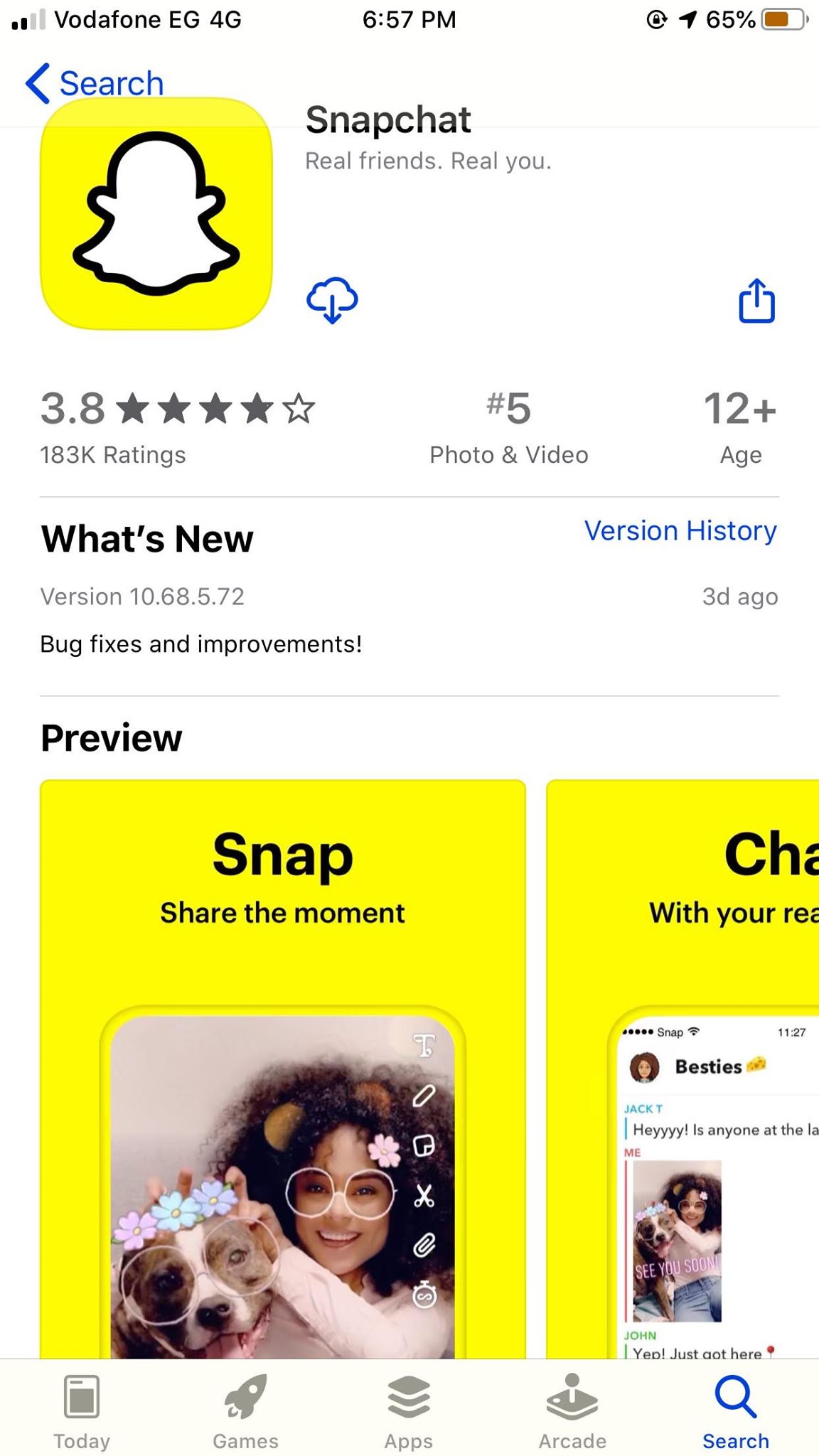Redownload Snapchat via cloud icon
The width and height of the screenshot is (819, 1456).
coord(332,301)
